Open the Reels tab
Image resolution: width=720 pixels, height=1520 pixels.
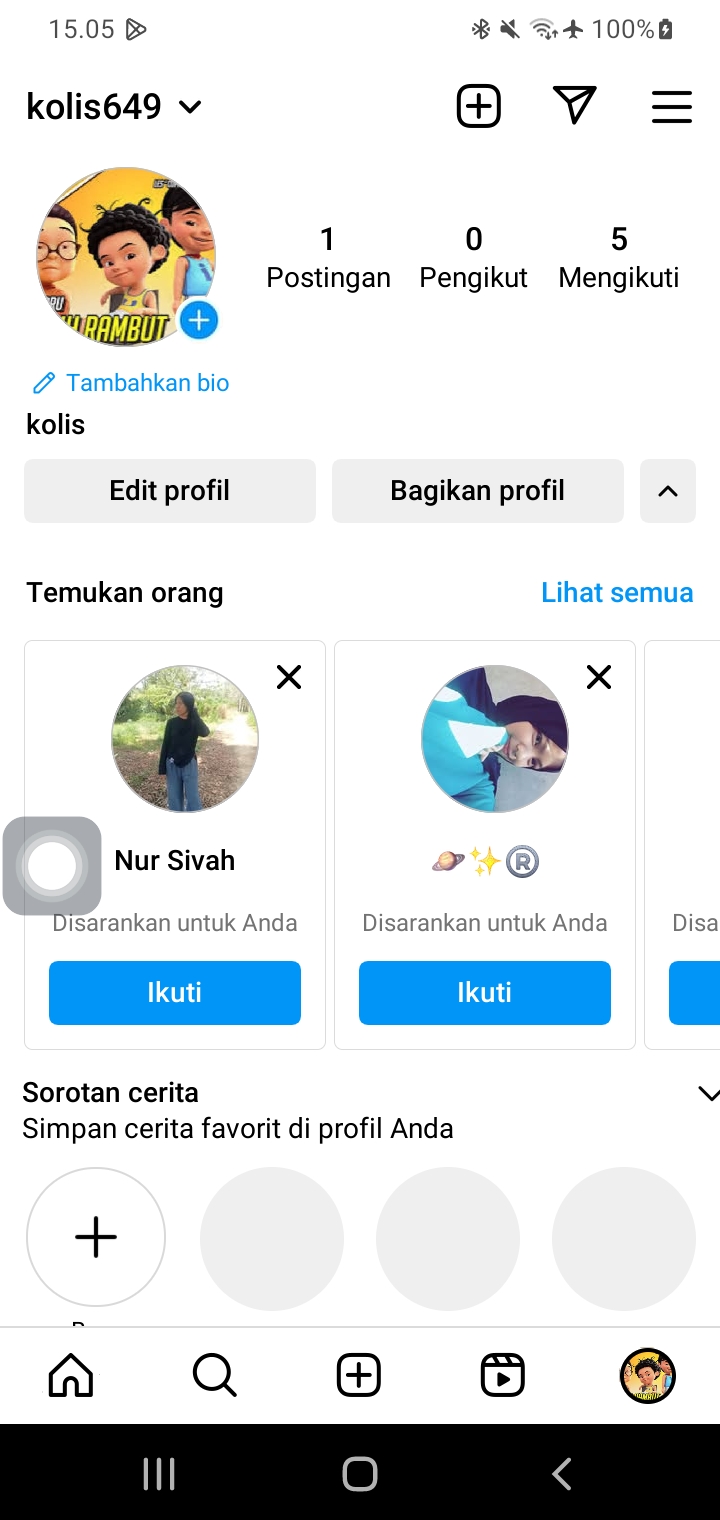502,1376
